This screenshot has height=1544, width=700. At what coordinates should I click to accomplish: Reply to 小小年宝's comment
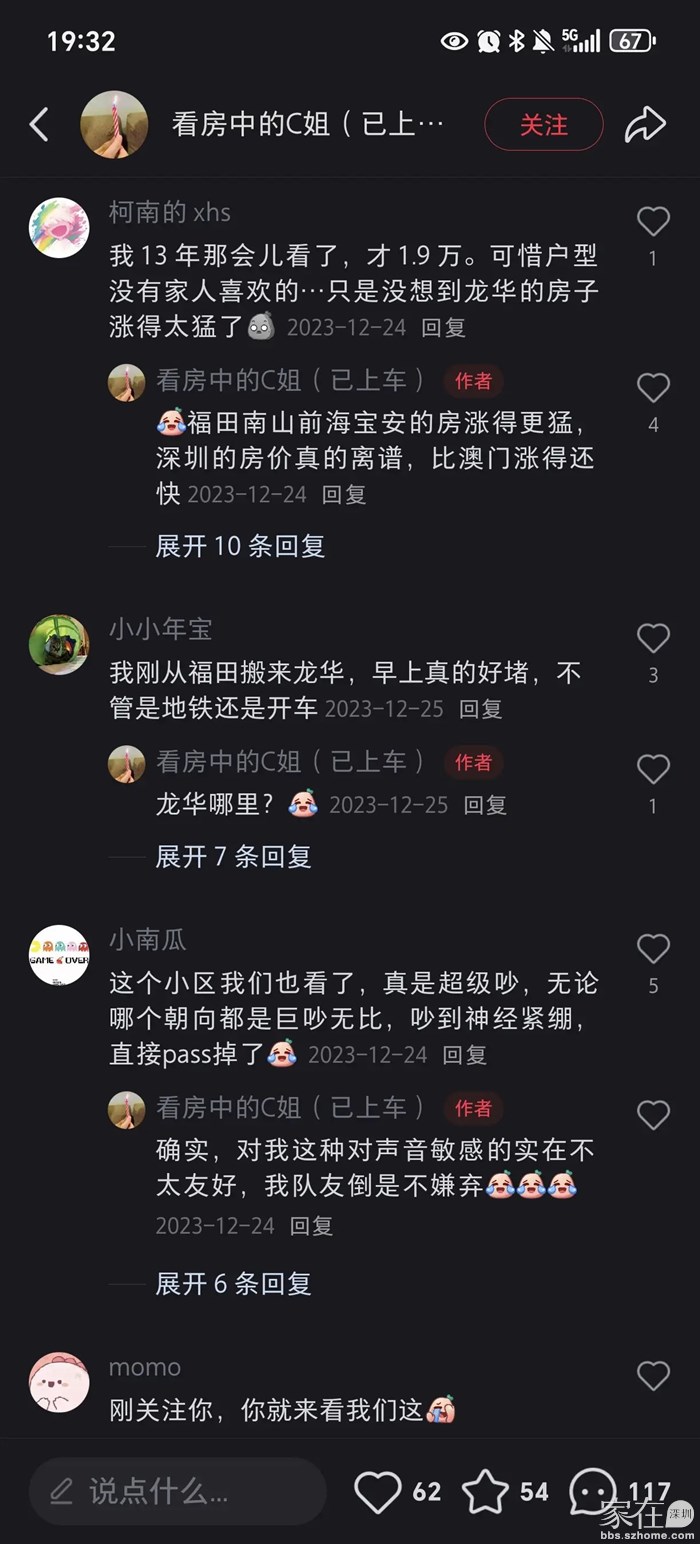click(x=480, y=709)
